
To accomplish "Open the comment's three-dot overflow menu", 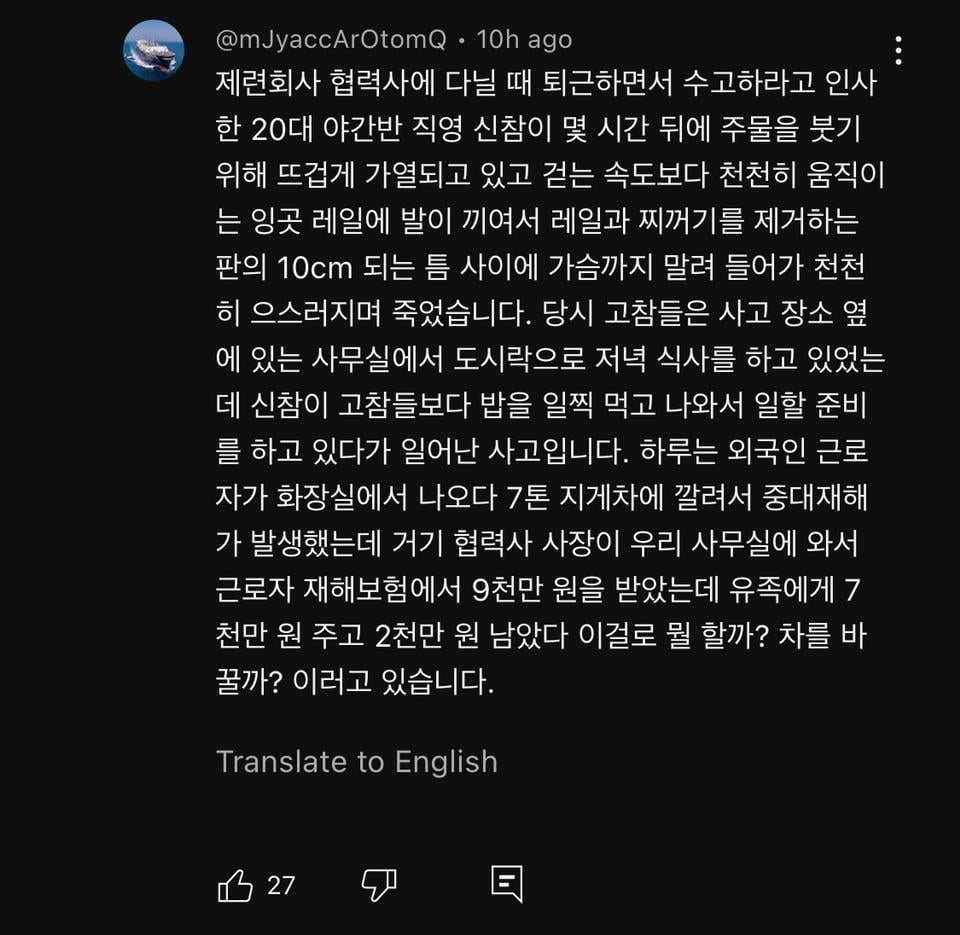I will click(898, 50).
